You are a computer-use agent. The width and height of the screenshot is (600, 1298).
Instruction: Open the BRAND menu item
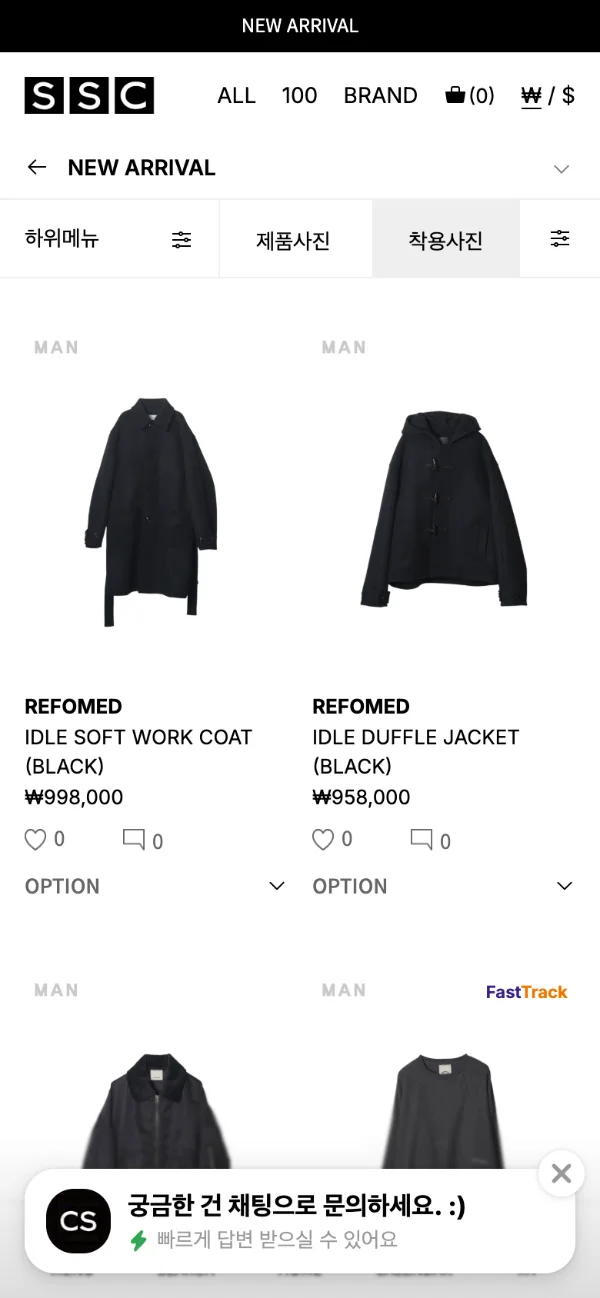coord(380,95)
